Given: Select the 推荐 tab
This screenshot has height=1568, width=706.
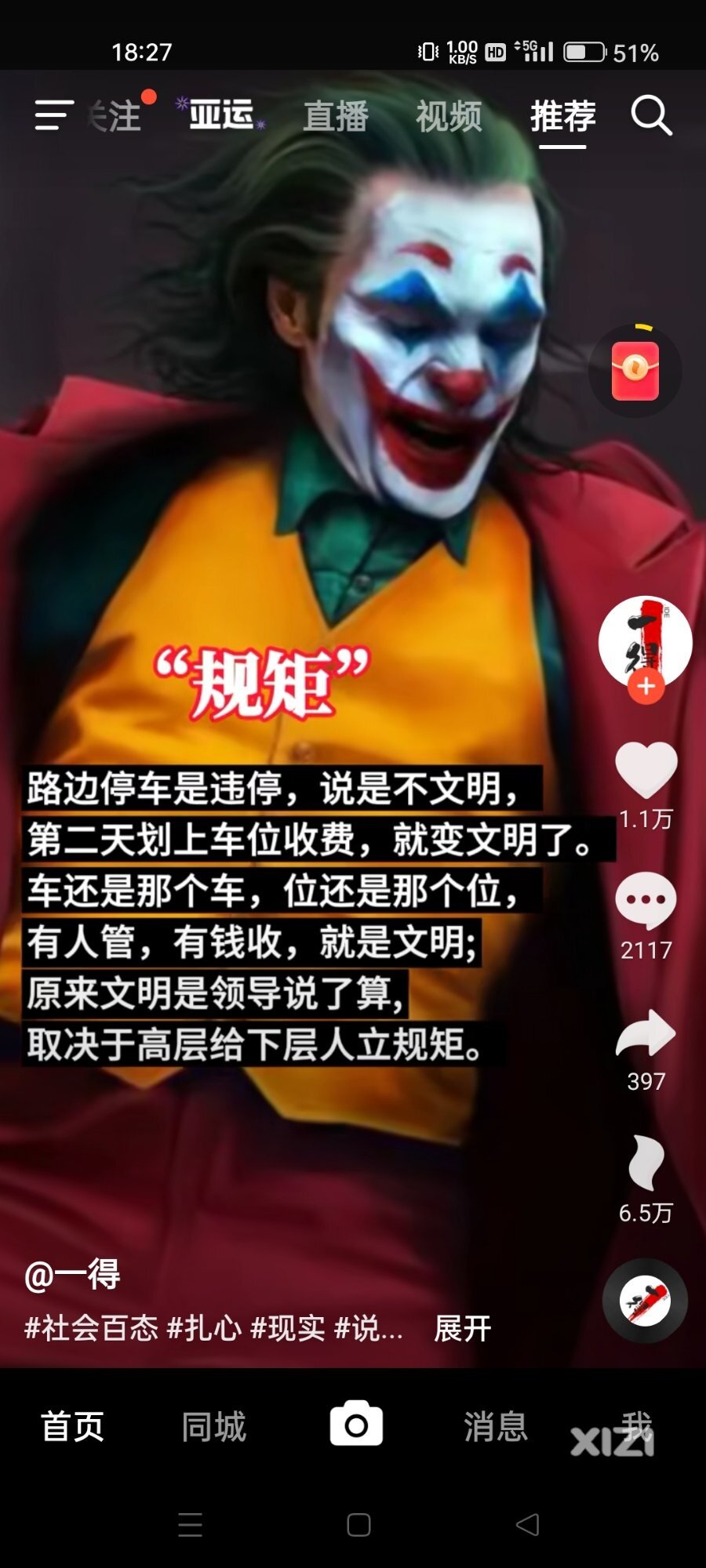Looking at the screenshot, I should (562, 117).
